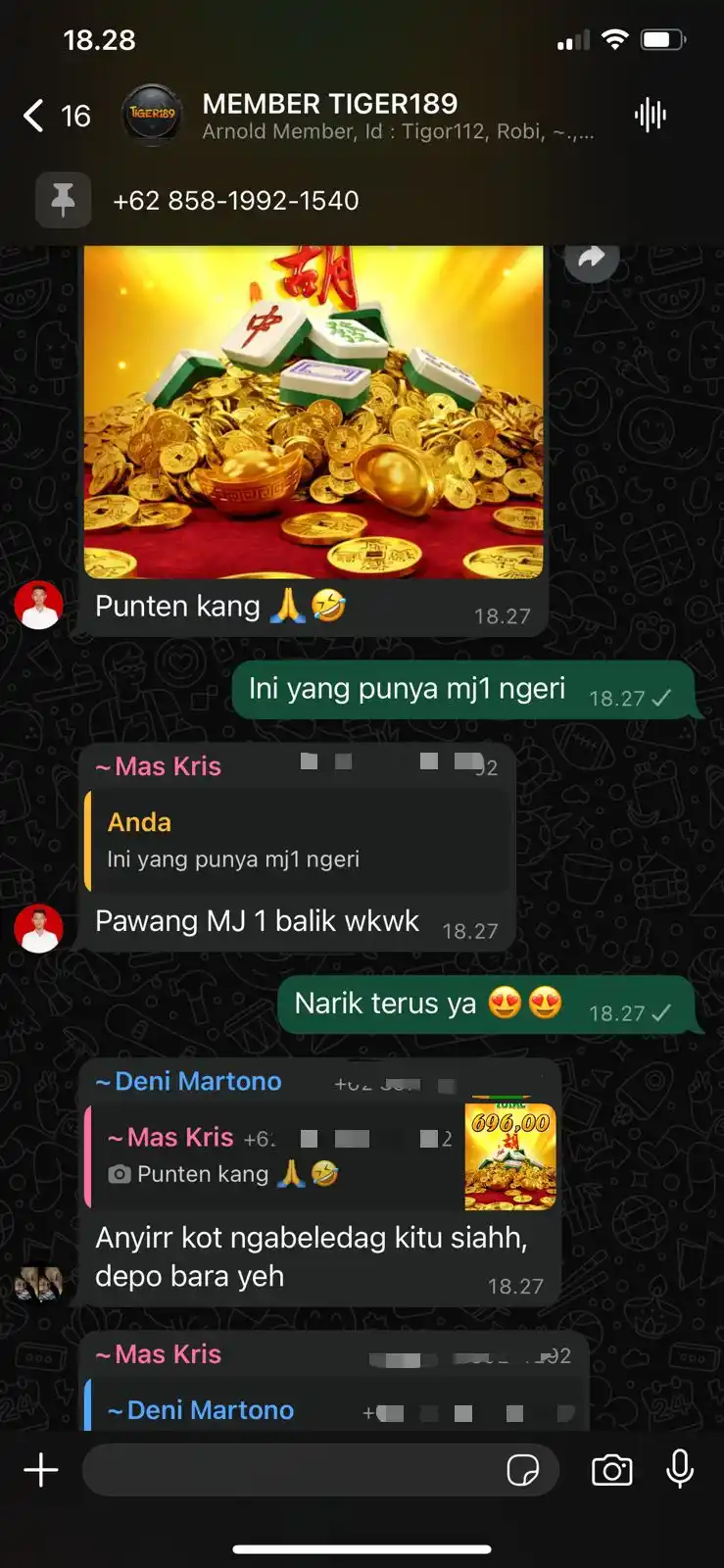Open MEMBER TIGER189 group info
The image size is (724, 1568).
[x=392, y=116]
